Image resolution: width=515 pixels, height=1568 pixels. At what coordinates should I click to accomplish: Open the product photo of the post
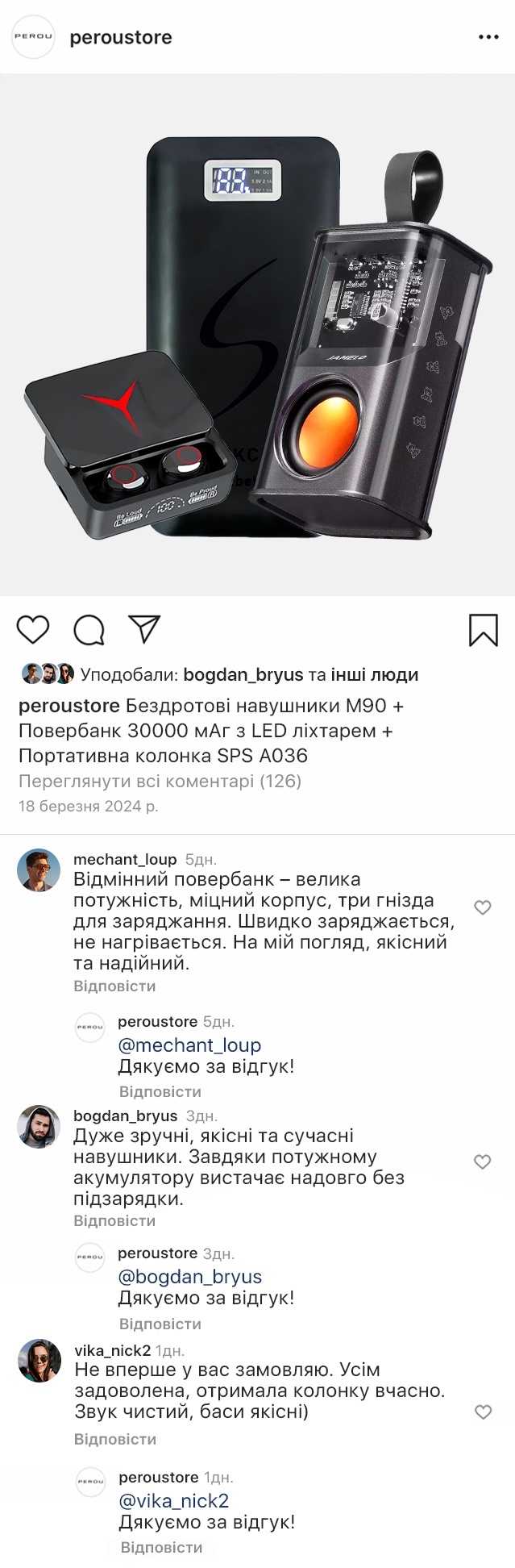pos(257,335)
